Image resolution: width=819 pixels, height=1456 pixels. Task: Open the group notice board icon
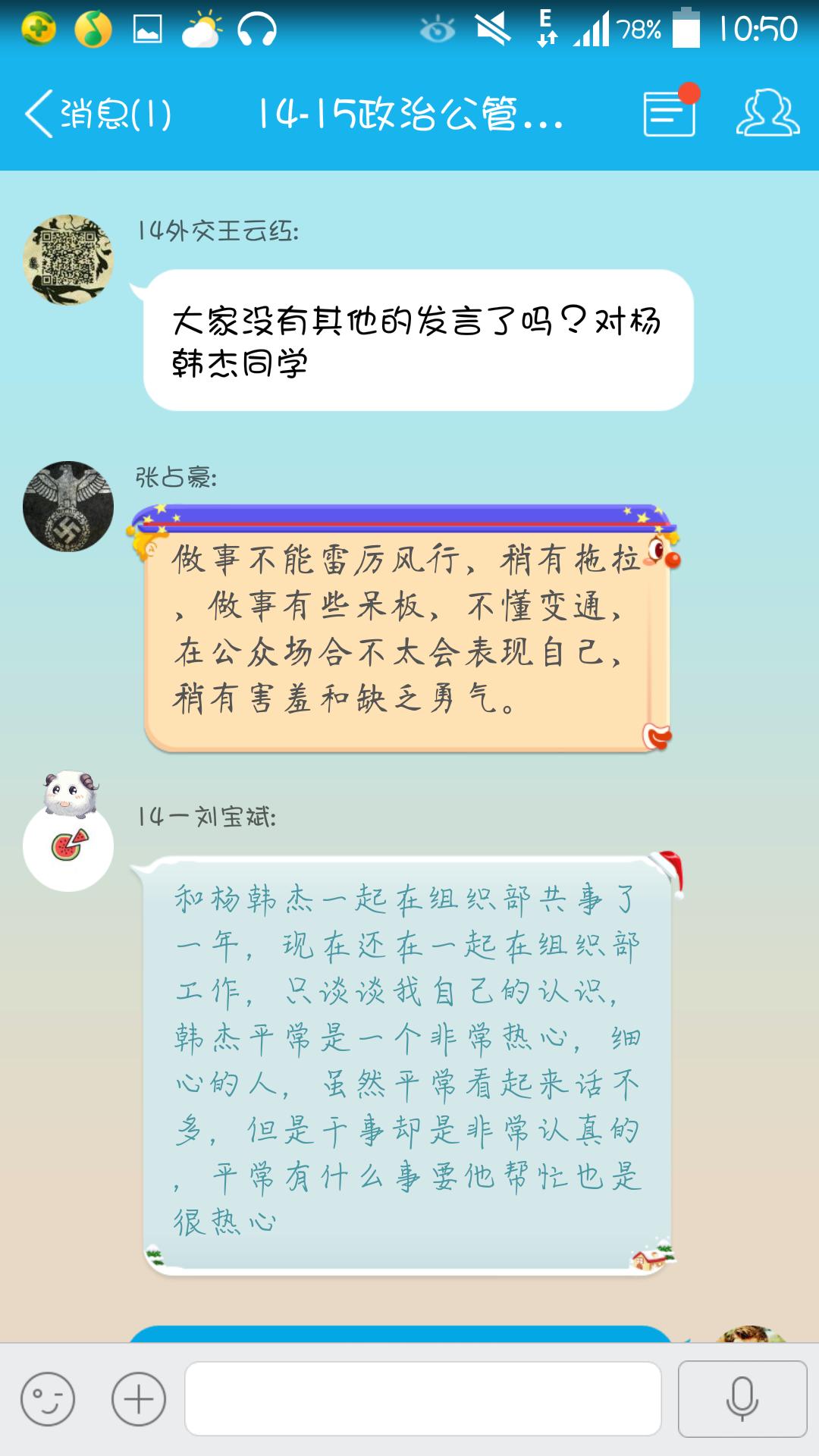(670, 114)
